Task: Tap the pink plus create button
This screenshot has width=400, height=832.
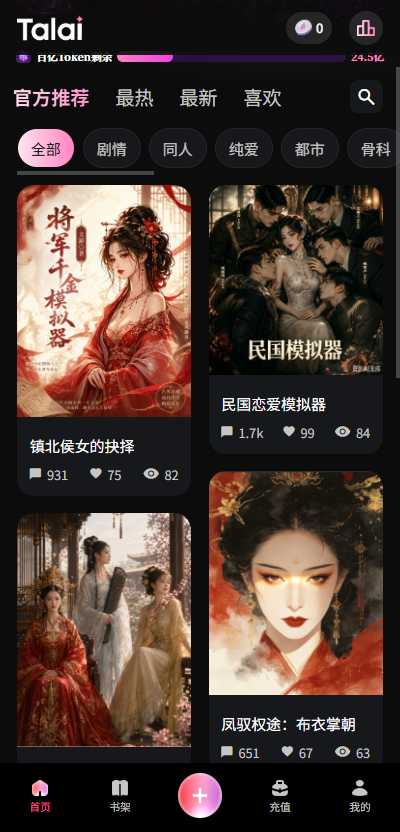Action: pos(199,795)
